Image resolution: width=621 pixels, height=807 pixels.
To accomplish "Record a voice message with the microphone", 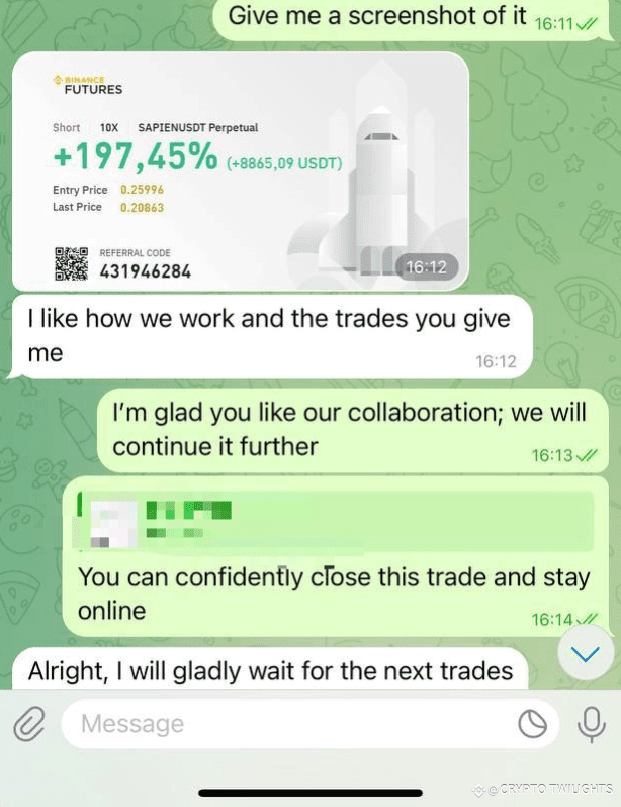I will click(592, 723).
